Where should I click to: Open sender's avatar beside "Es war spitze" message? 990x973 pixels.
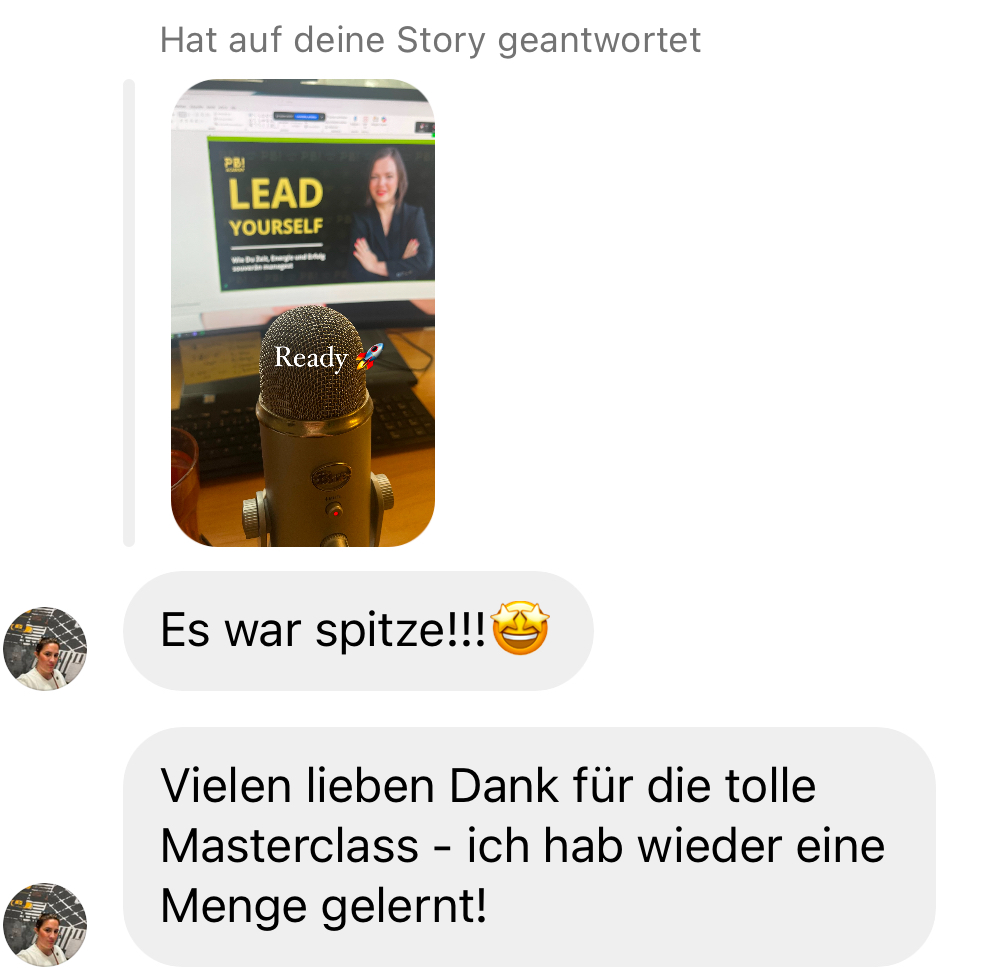point(45,648)
